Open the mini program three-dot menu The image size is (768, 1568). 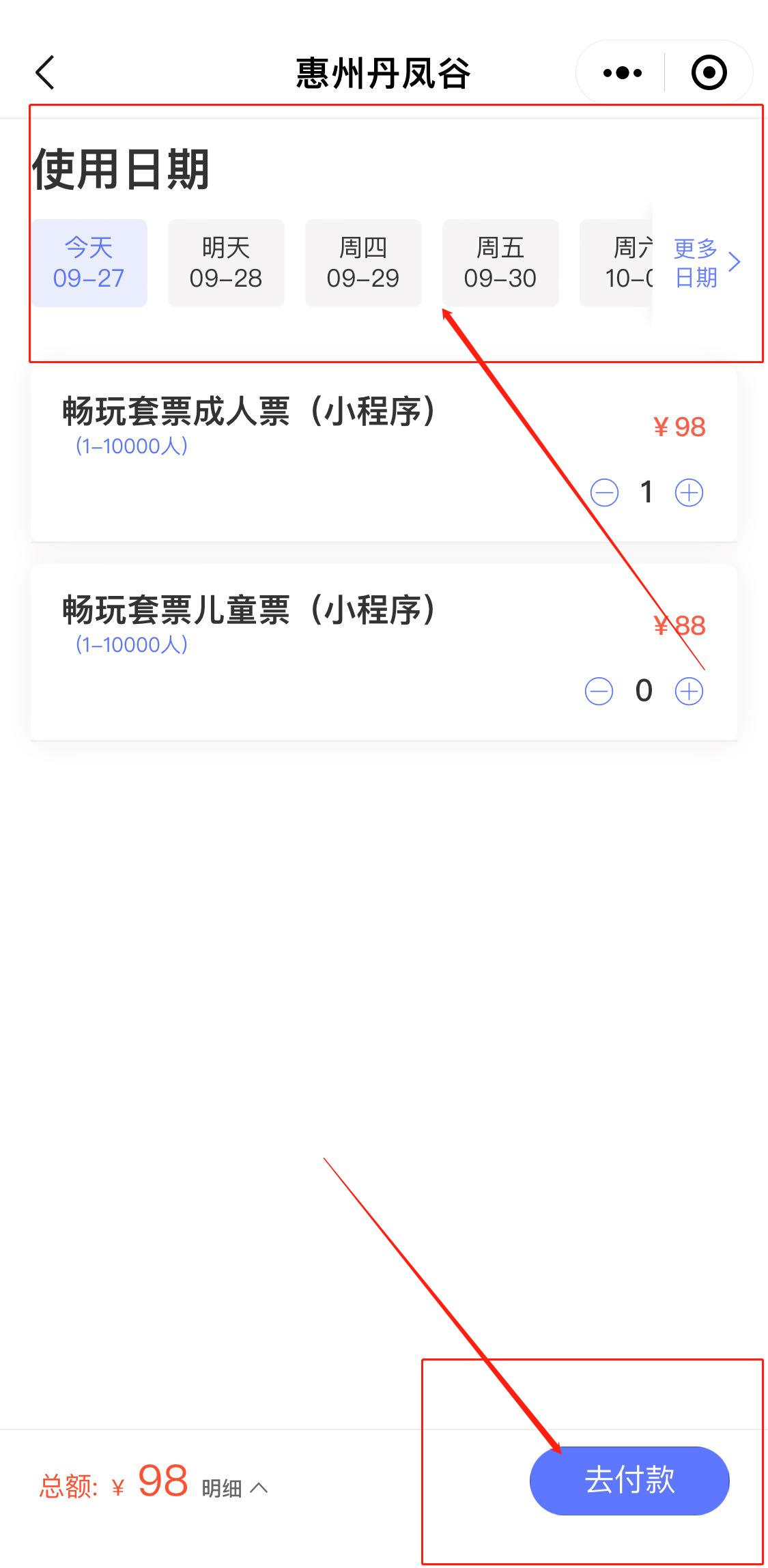(622, 72)
